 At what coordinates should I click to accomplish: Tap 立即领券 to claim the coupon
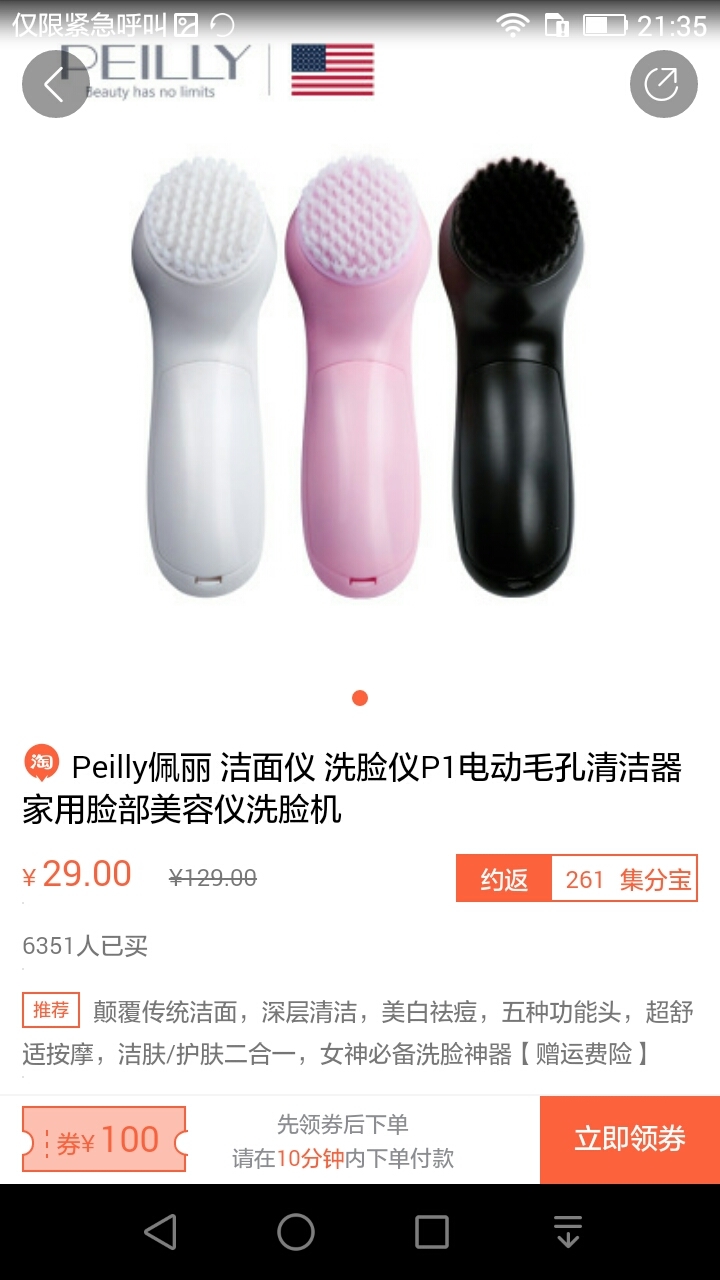pyautogui.click(x=629, y=1140)
